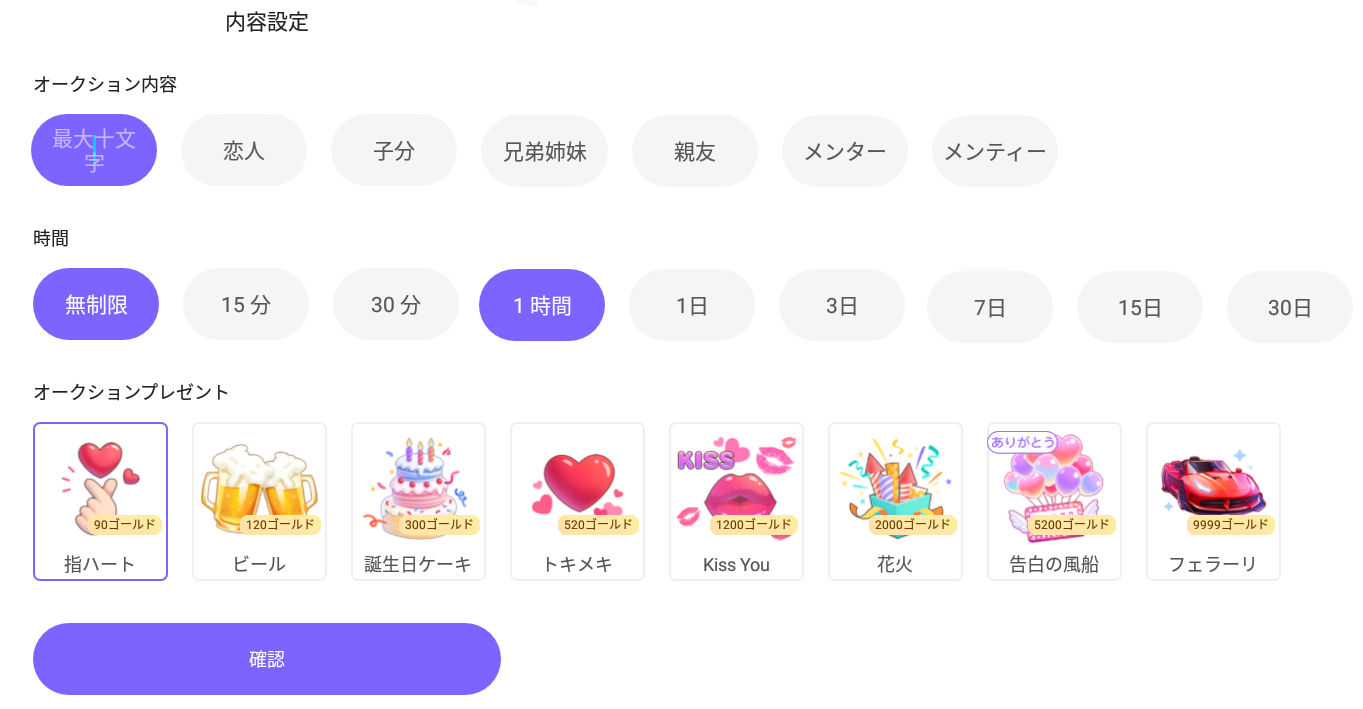Tap the custom auction content text field
Viewport: 1363px width, 709px height.
(x=94, y=150)
